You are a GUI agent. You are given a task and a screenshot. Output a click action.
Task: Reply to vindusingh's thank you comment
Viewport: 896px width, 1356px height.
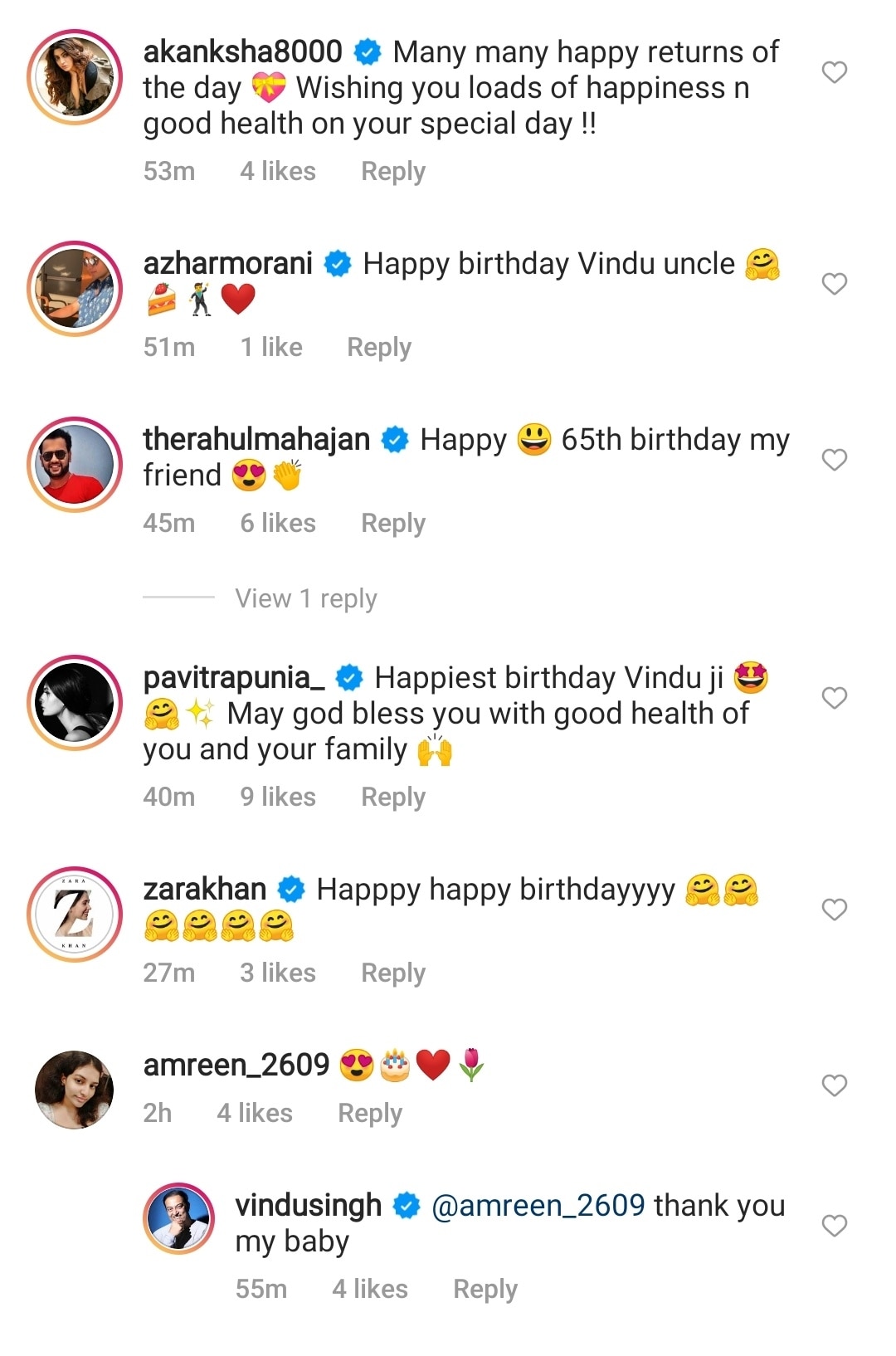pos(485,1289)
